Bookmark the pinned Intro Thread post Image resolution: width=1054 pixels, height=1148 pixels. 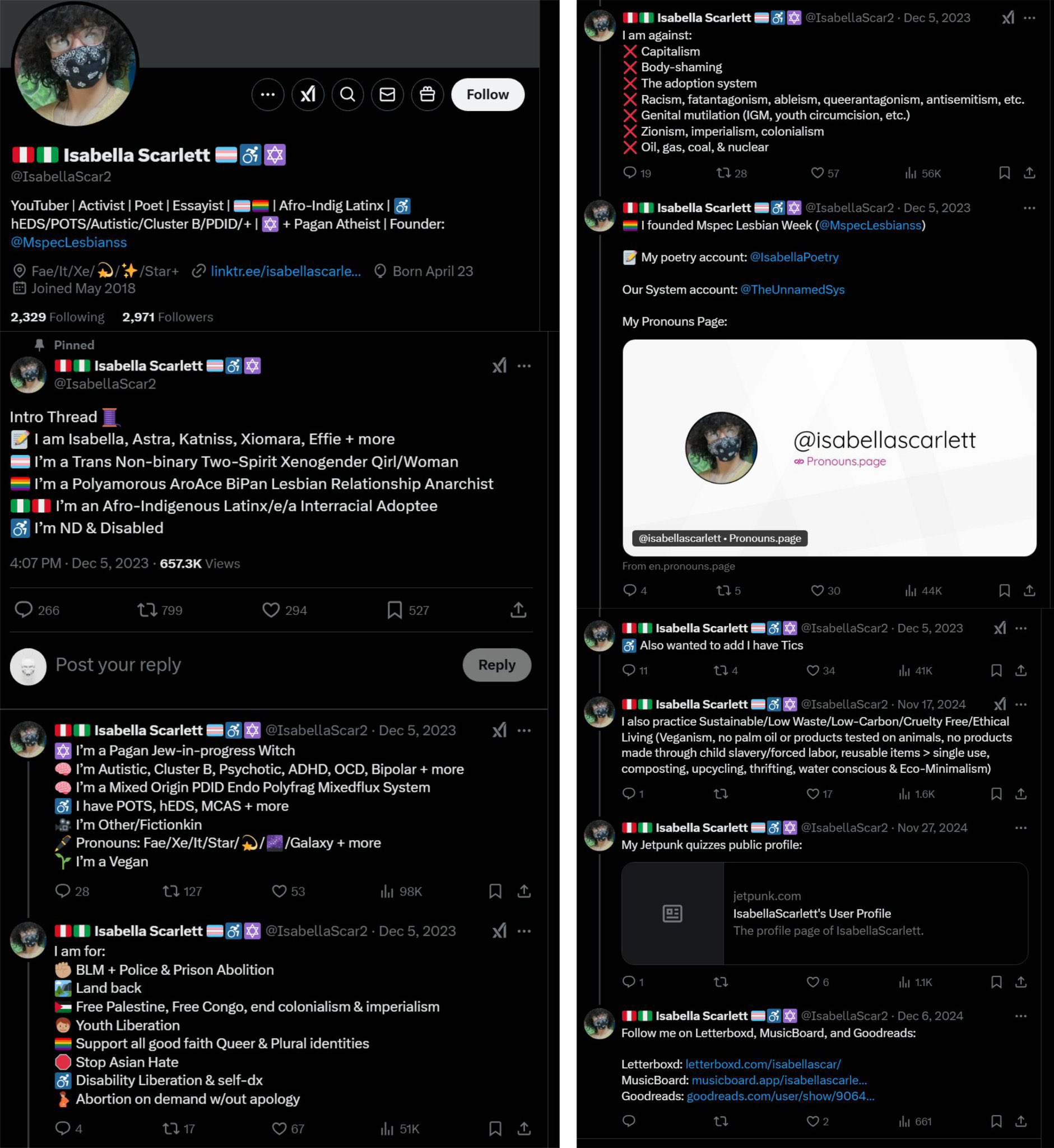(394, 610)
